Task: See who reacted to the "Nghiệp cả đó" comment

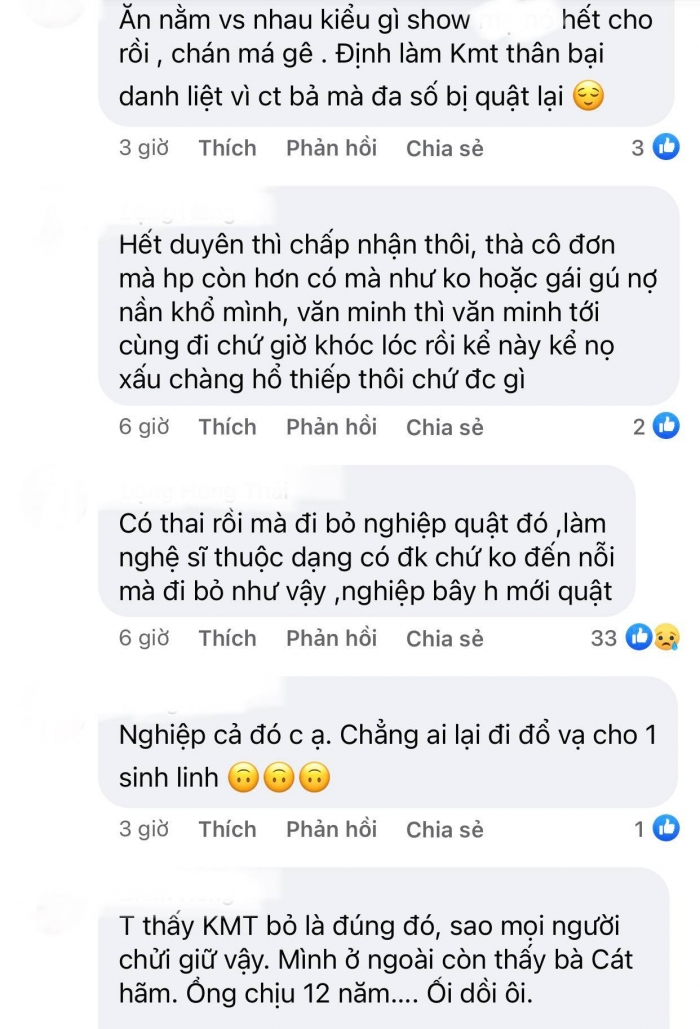Action: click(x=656, y=829)
